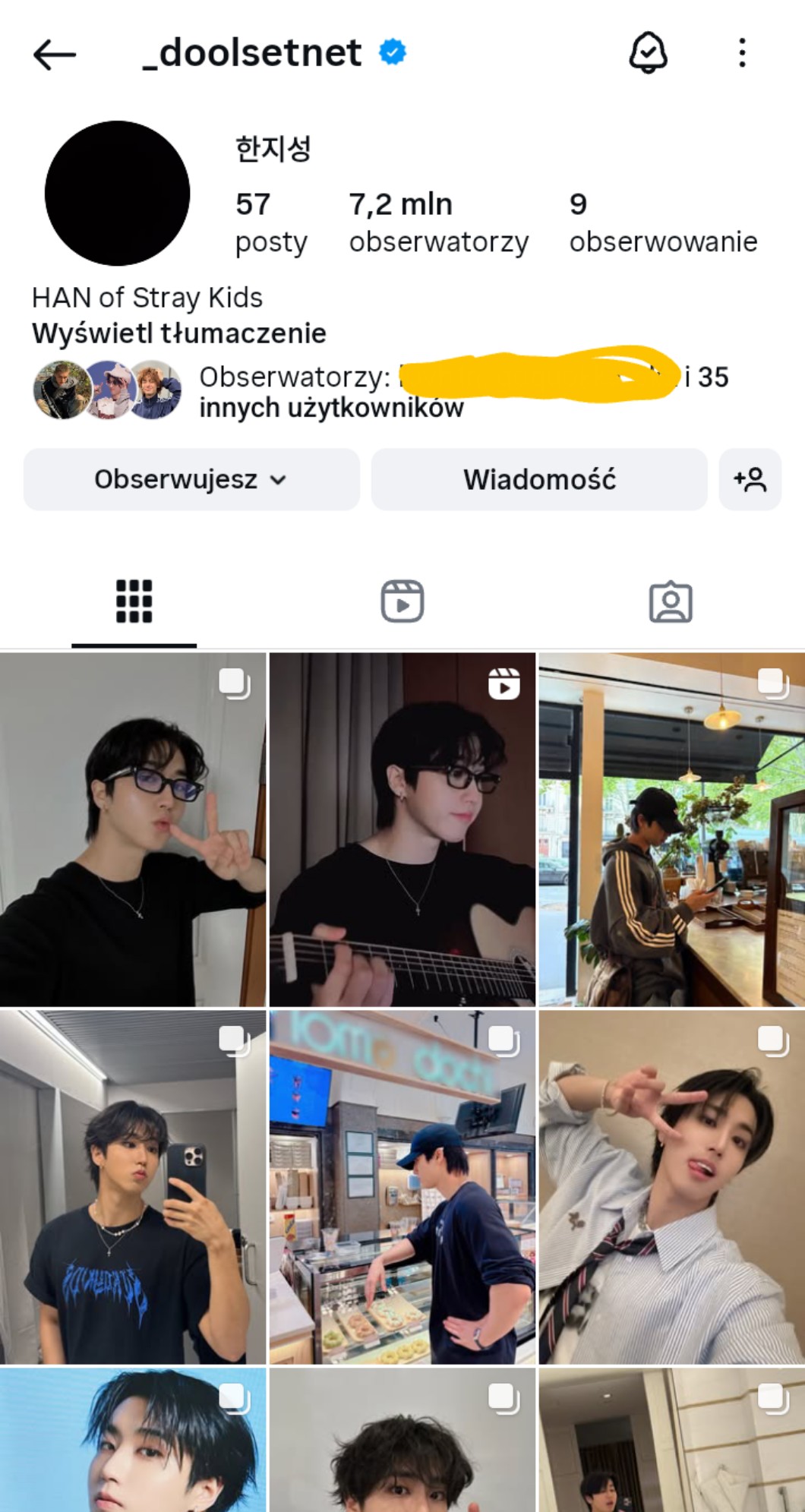Tap Wyświetl tłumaczenie to translate bio
The height and width of the screenshot is (1512, 805).
point(179,333)
